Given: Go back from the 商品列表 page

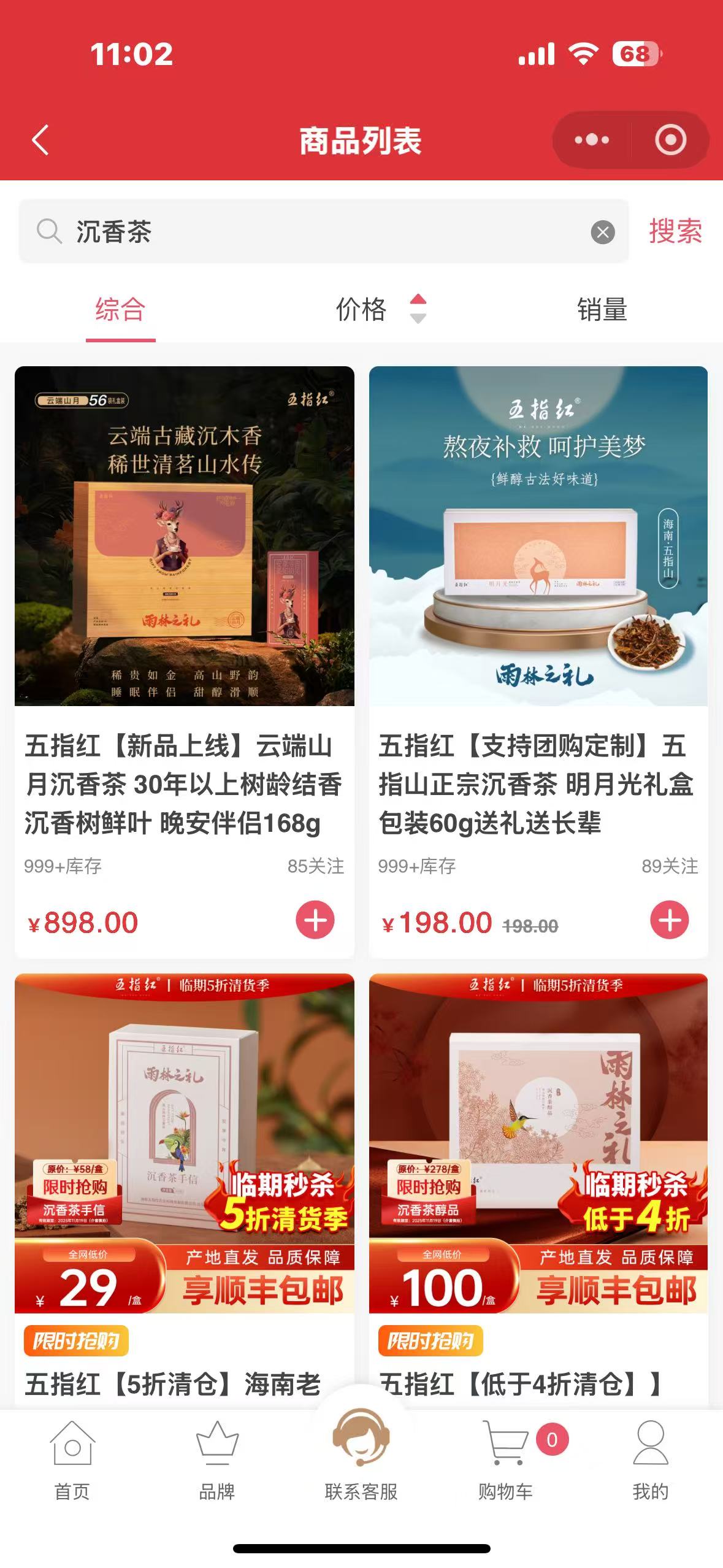Looking at the screenshot, I should tap(40, 140).
